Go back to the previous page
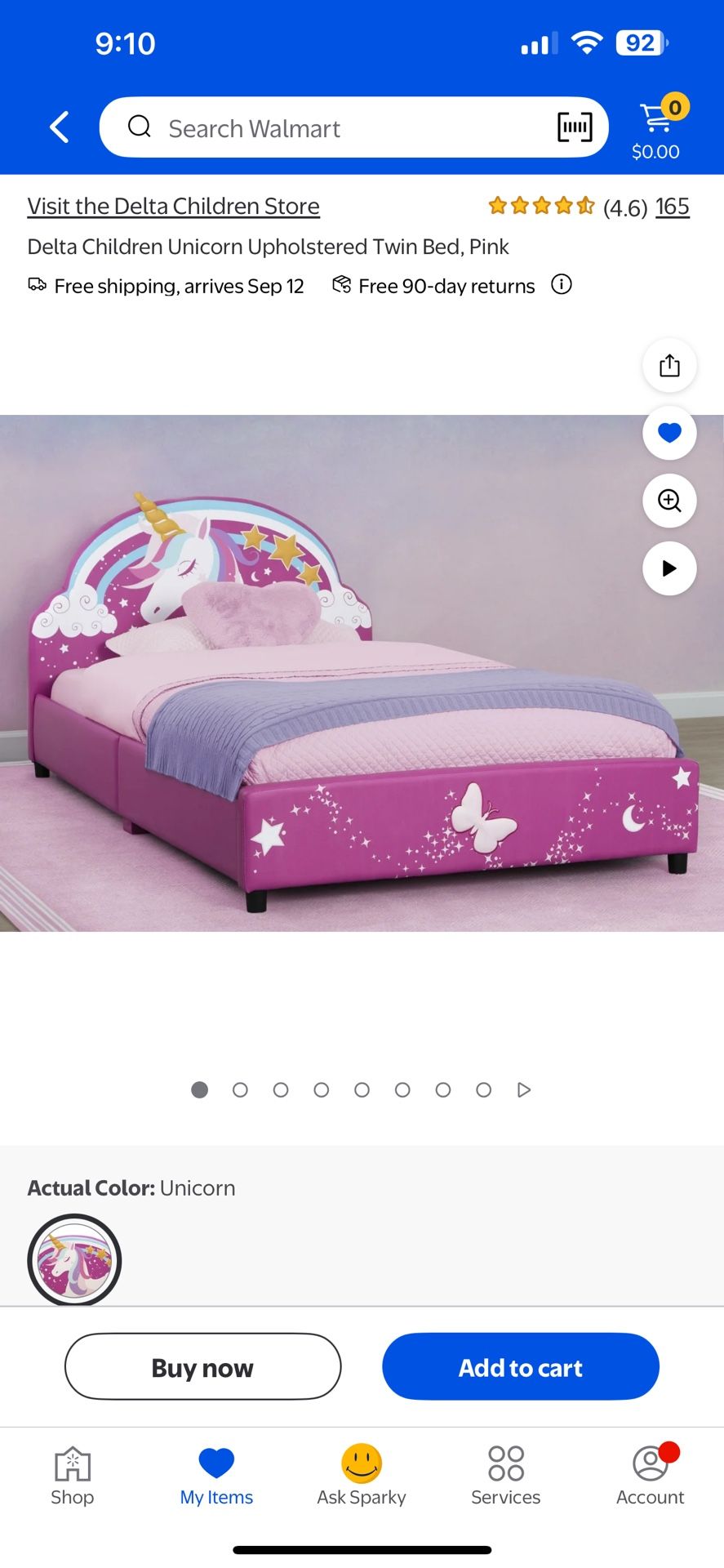The image size is (724, 1568). (x=59, y=127)
